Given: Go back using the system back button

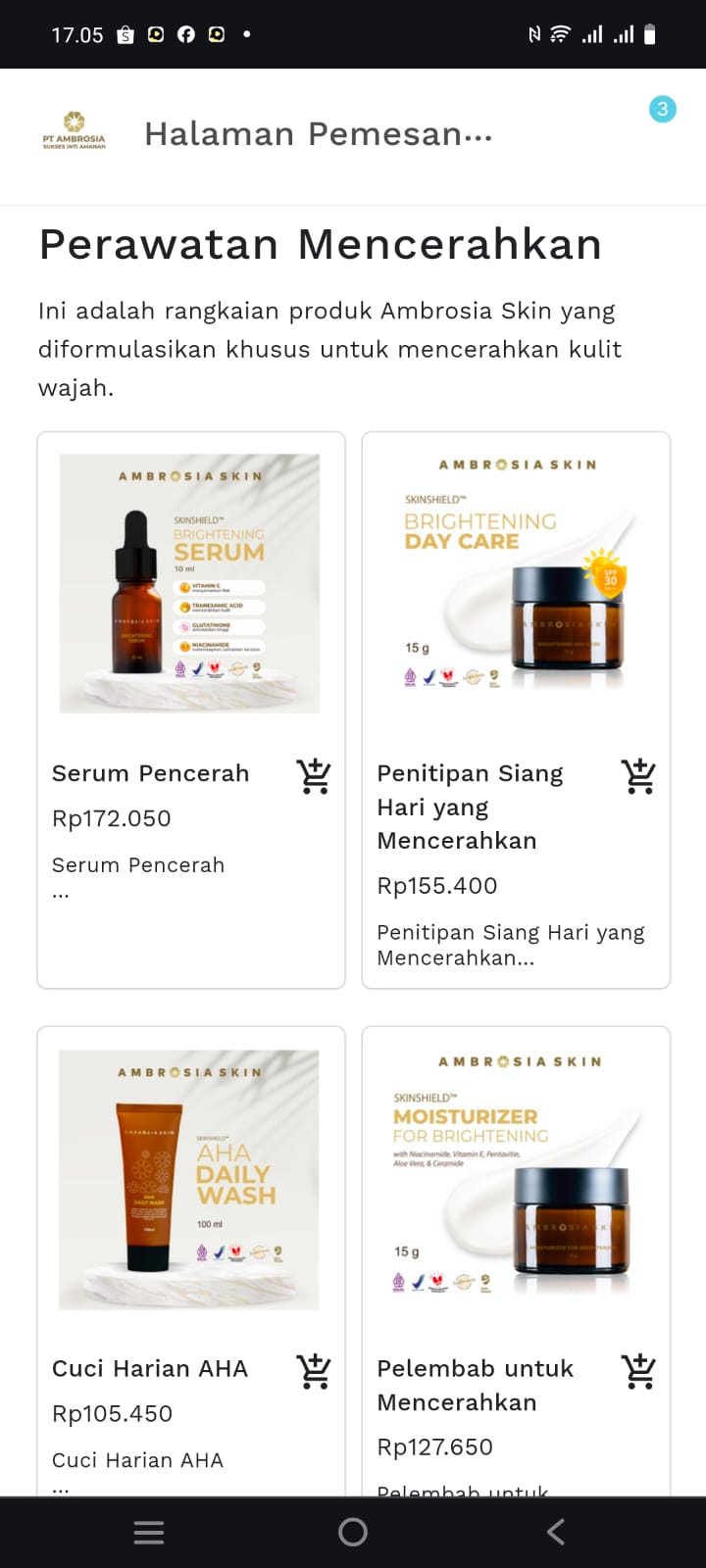Looking at the screenshot, I should pyautogui.click(x=556, y=1532).
